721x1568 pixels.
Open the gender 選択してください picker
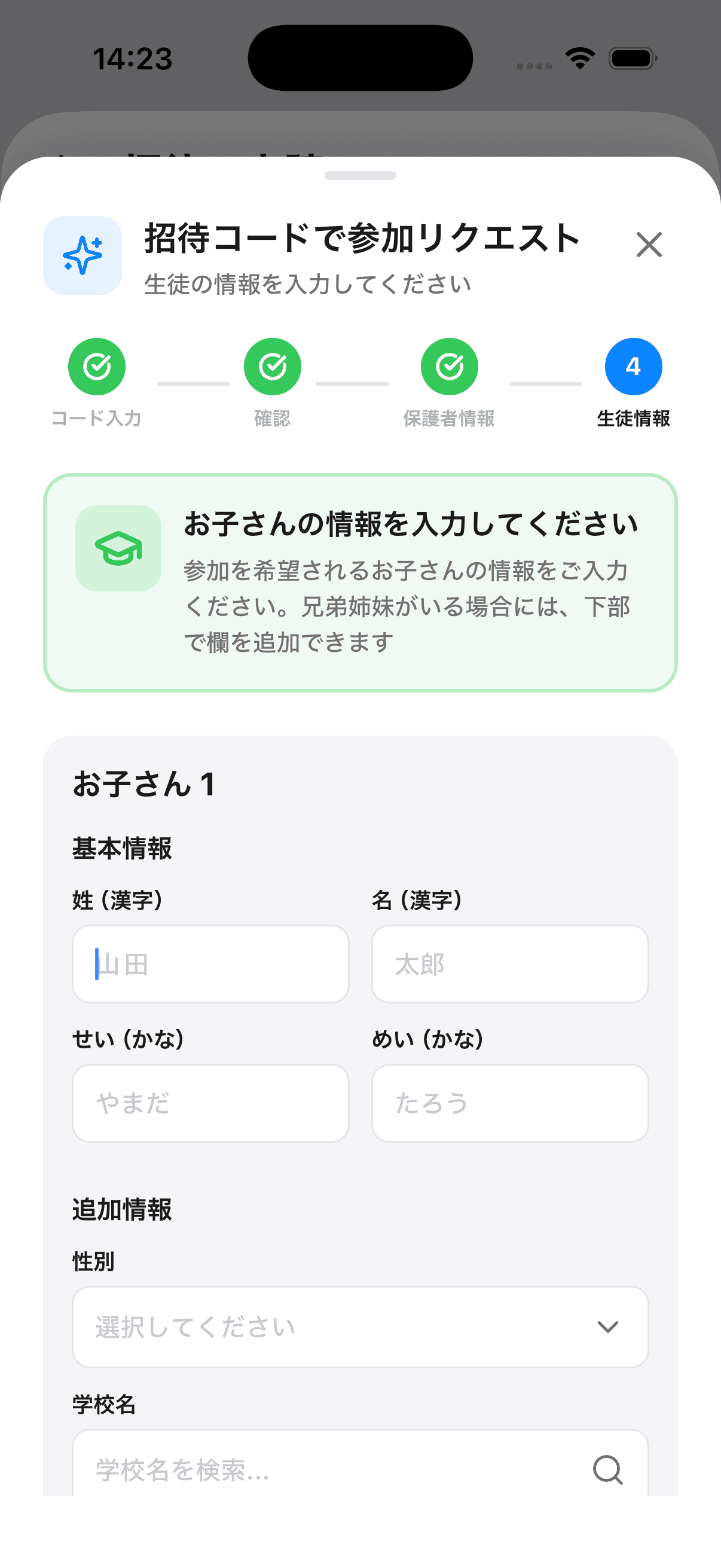point(361,1327)
